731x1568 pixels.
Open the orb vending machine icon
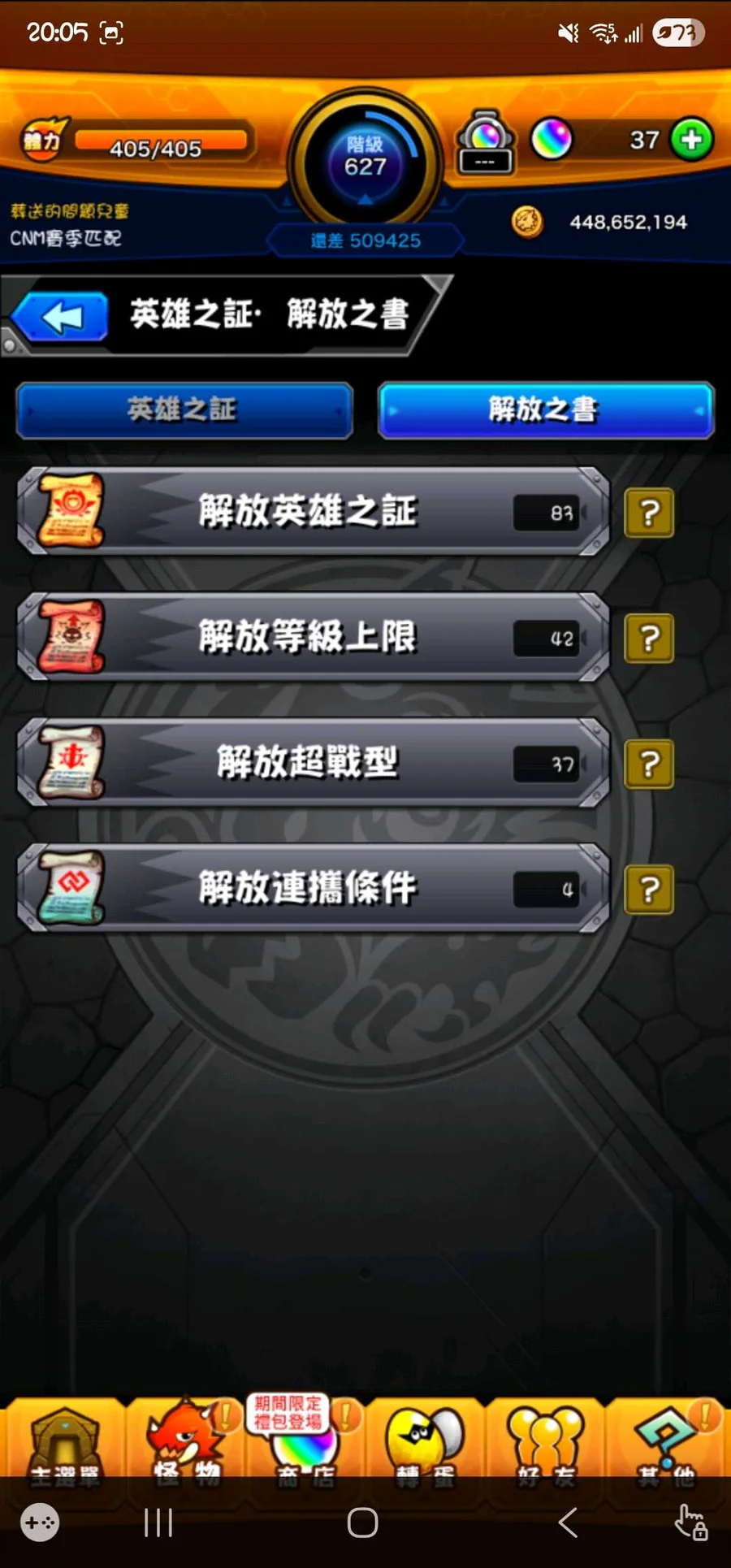(485, 142)
